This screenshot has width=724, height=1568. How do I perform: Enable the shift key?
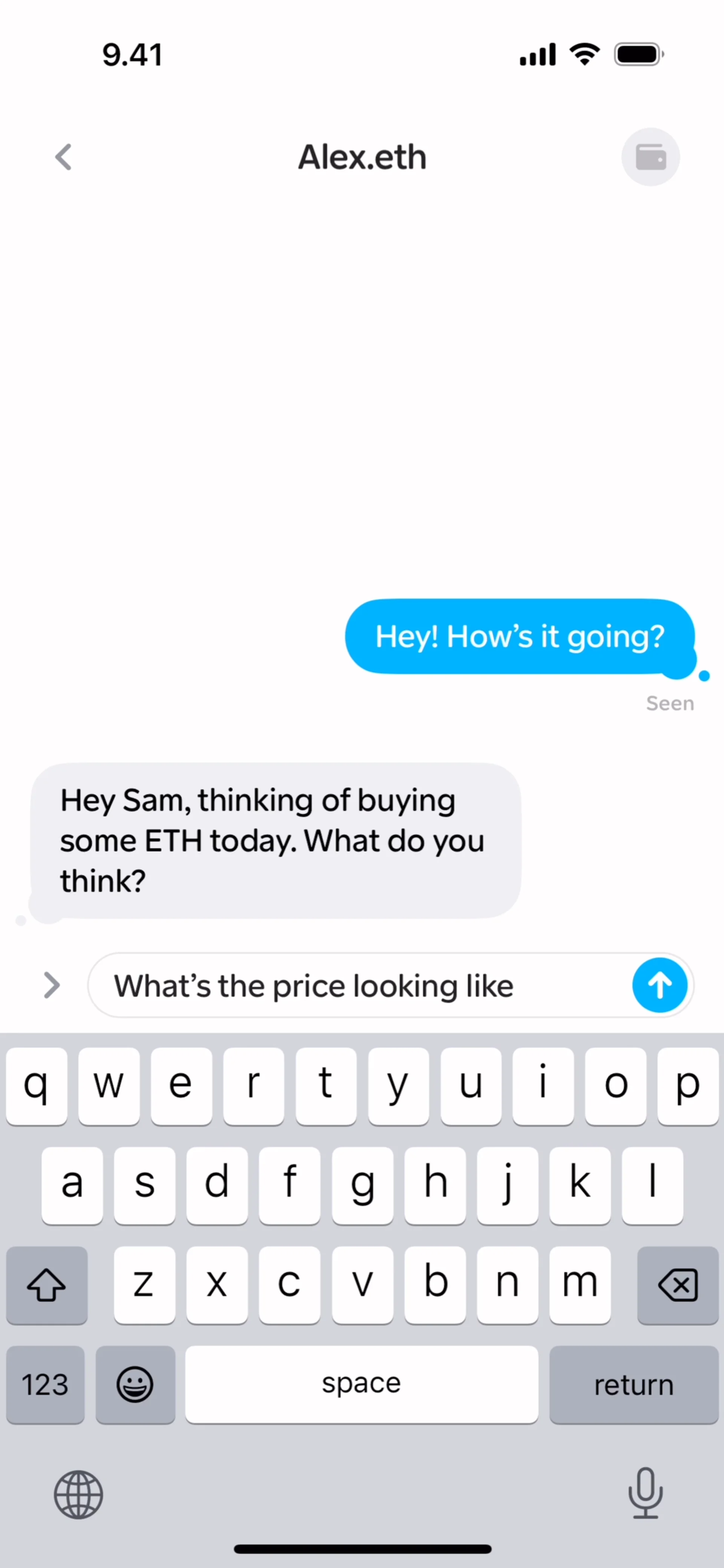tap(47, 1285)
